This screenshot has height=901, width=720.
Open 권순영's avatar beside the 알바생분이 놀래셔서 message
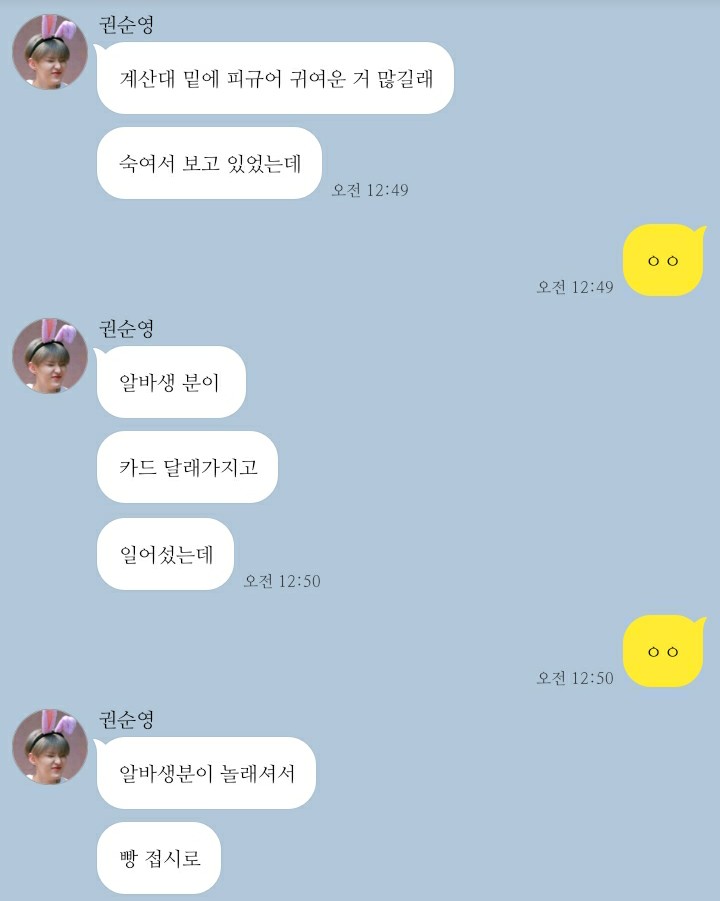(50, 746)
